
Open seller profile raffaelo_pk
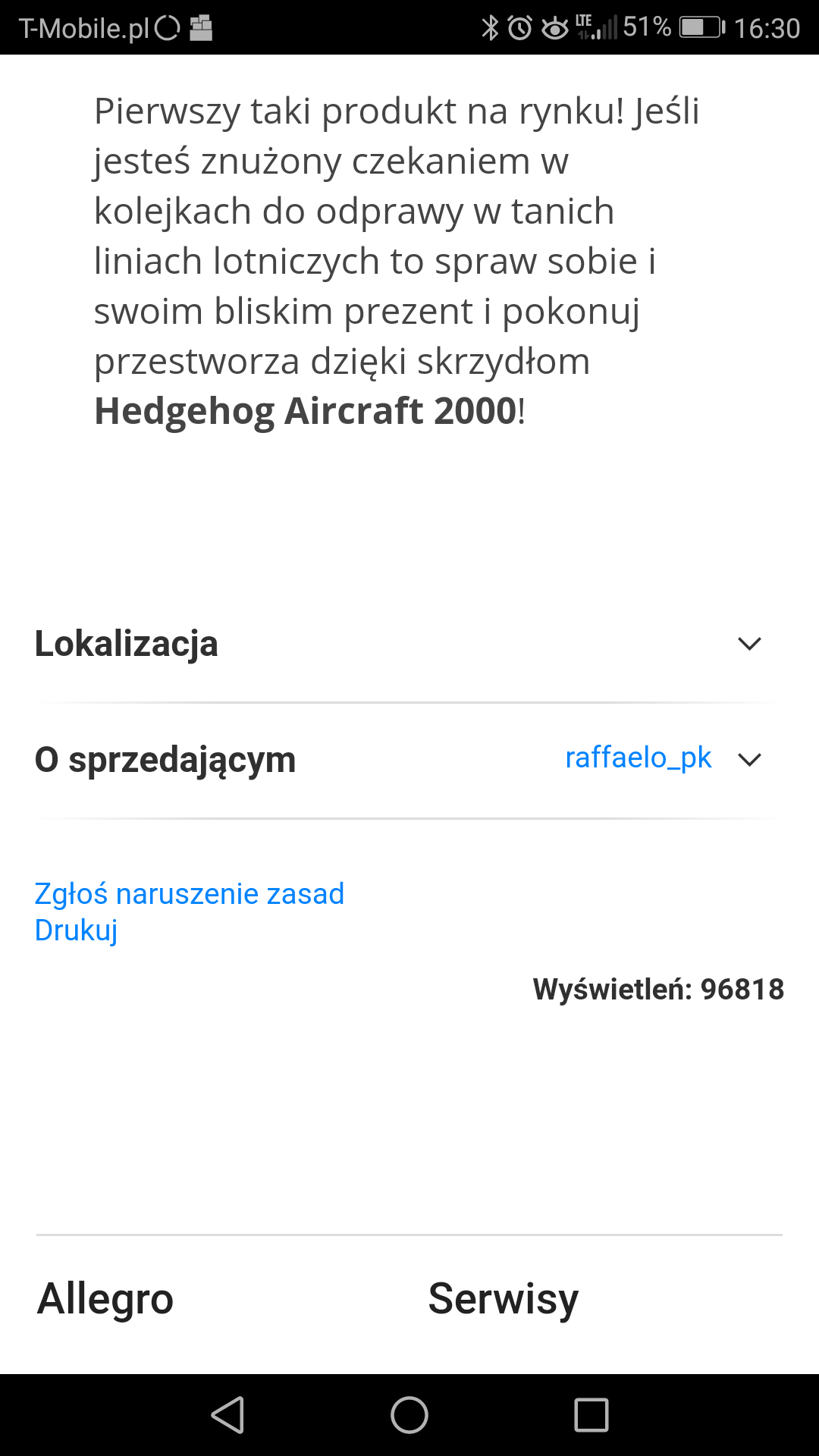pos(638,758)
